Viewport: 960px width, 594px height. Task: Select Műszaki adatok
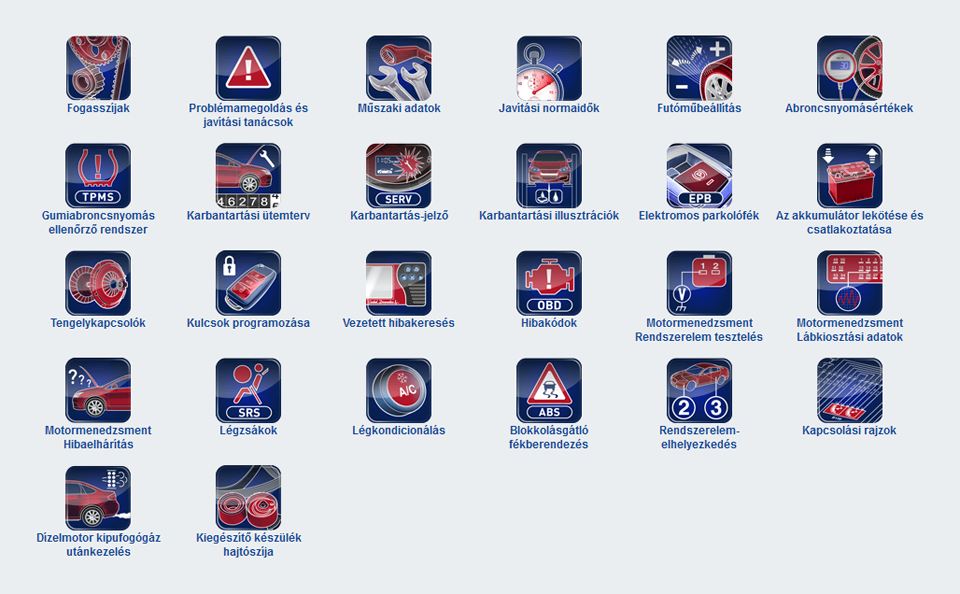pos(398,68)
